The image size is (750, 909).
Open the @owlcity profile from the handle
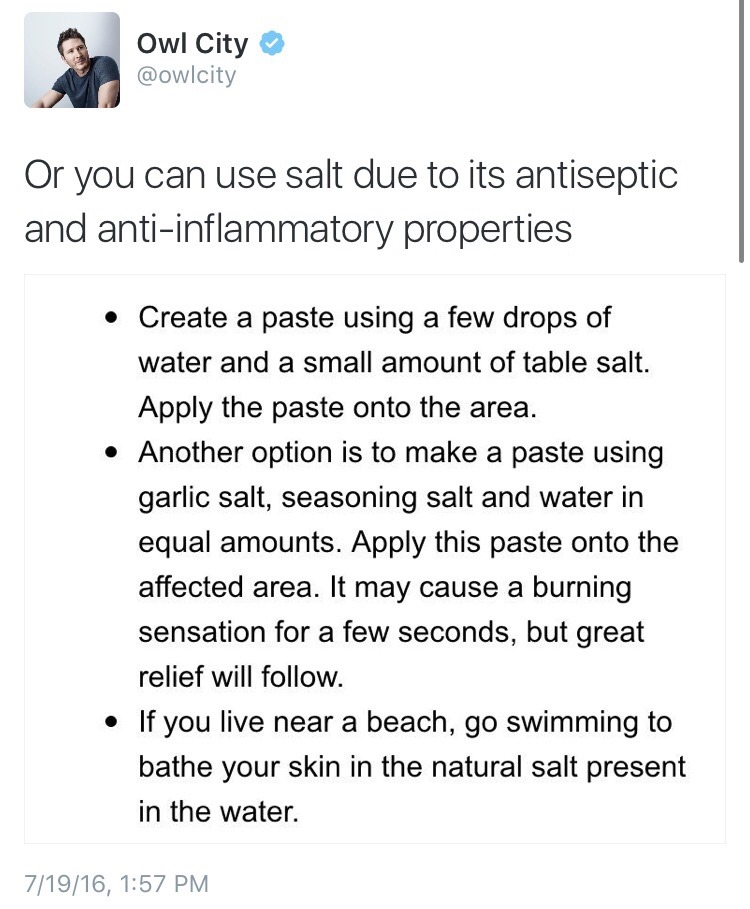click(x=186, y=75)
